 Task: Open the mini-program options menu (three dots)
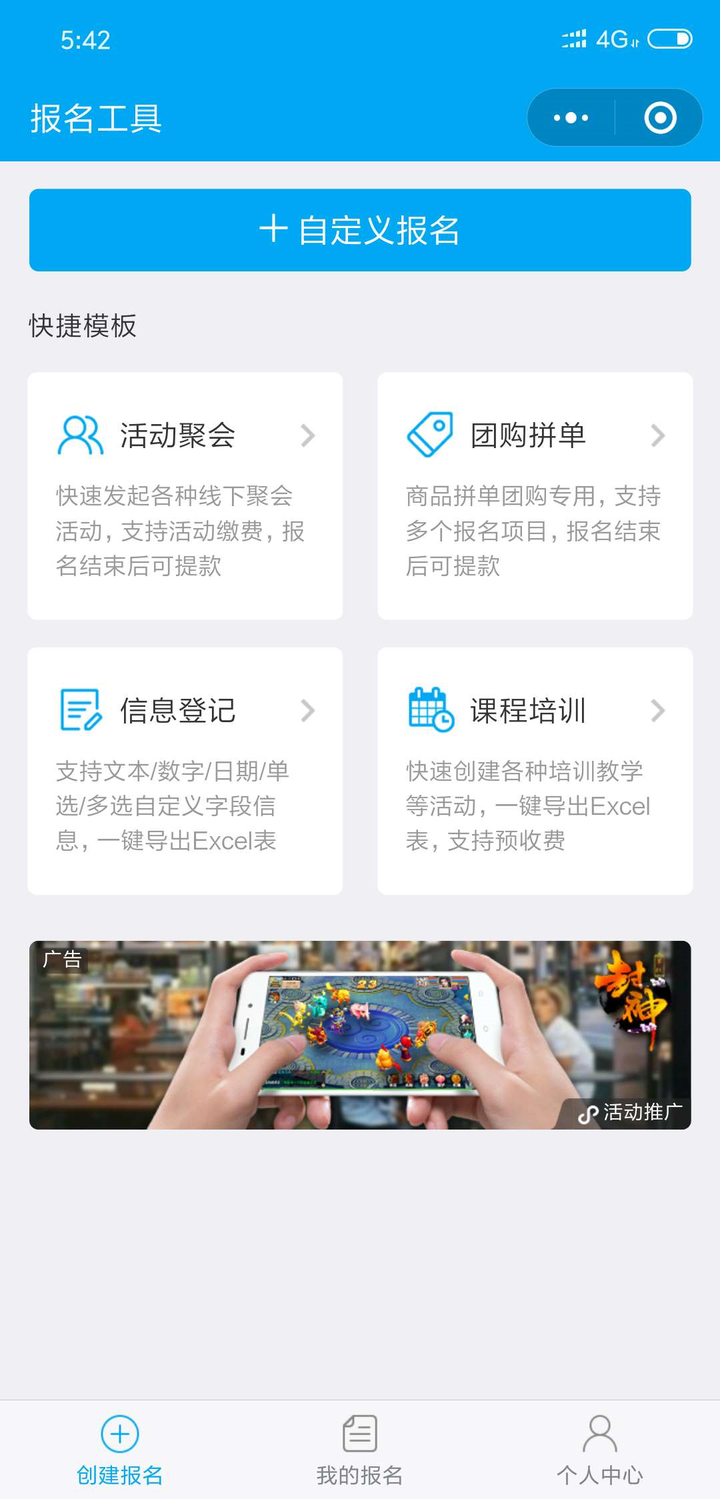pos(568,117)
